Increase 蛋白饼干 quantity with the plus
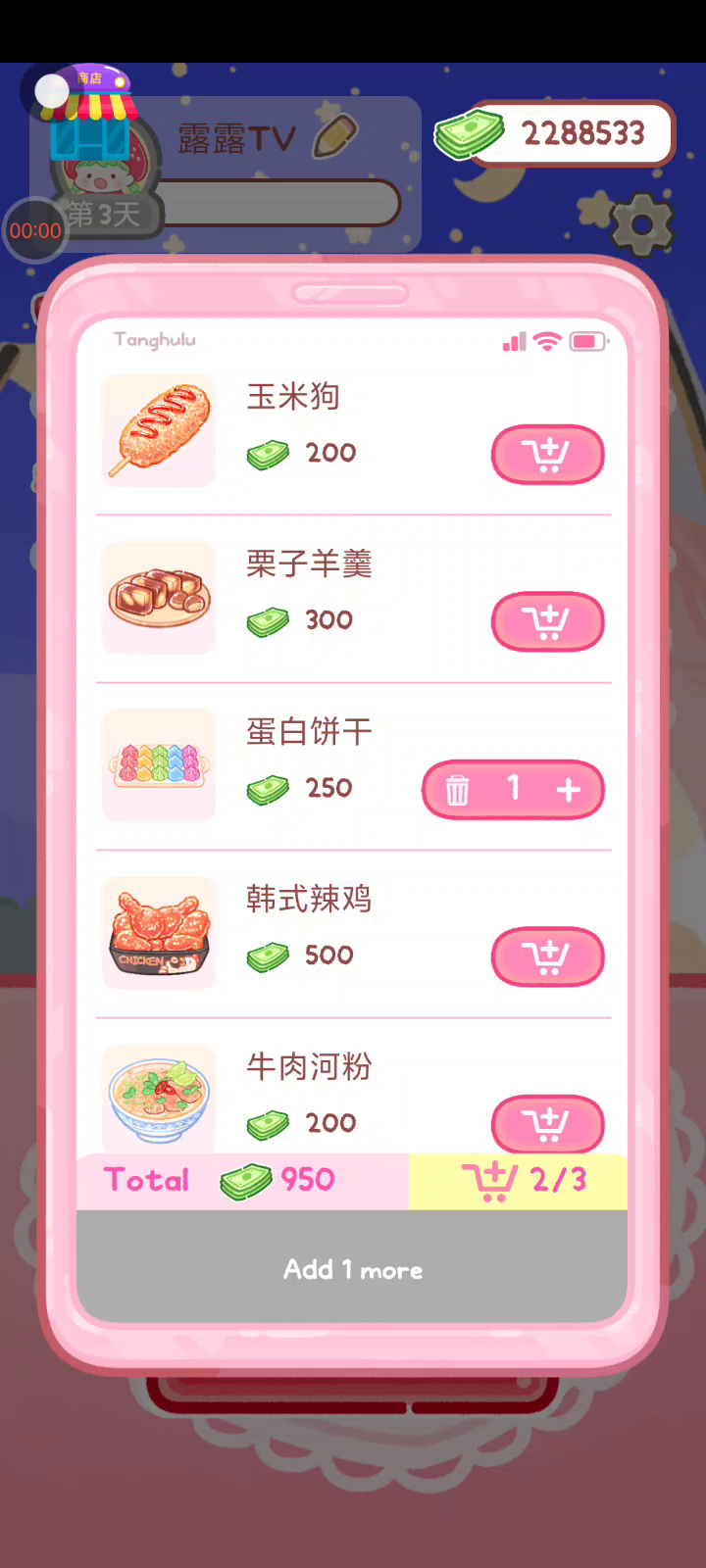 coord(569,790)
